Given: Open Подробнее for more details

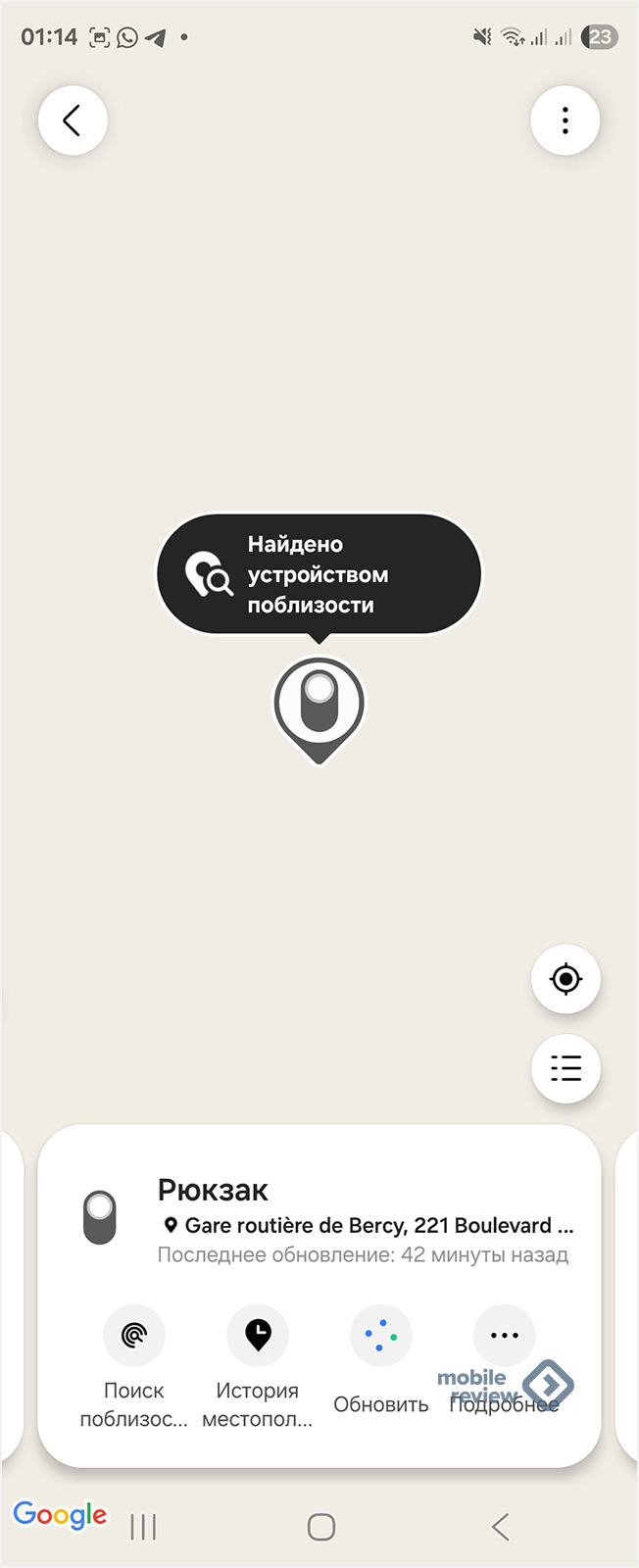Looking at the screenshot, I should 504,1336.
